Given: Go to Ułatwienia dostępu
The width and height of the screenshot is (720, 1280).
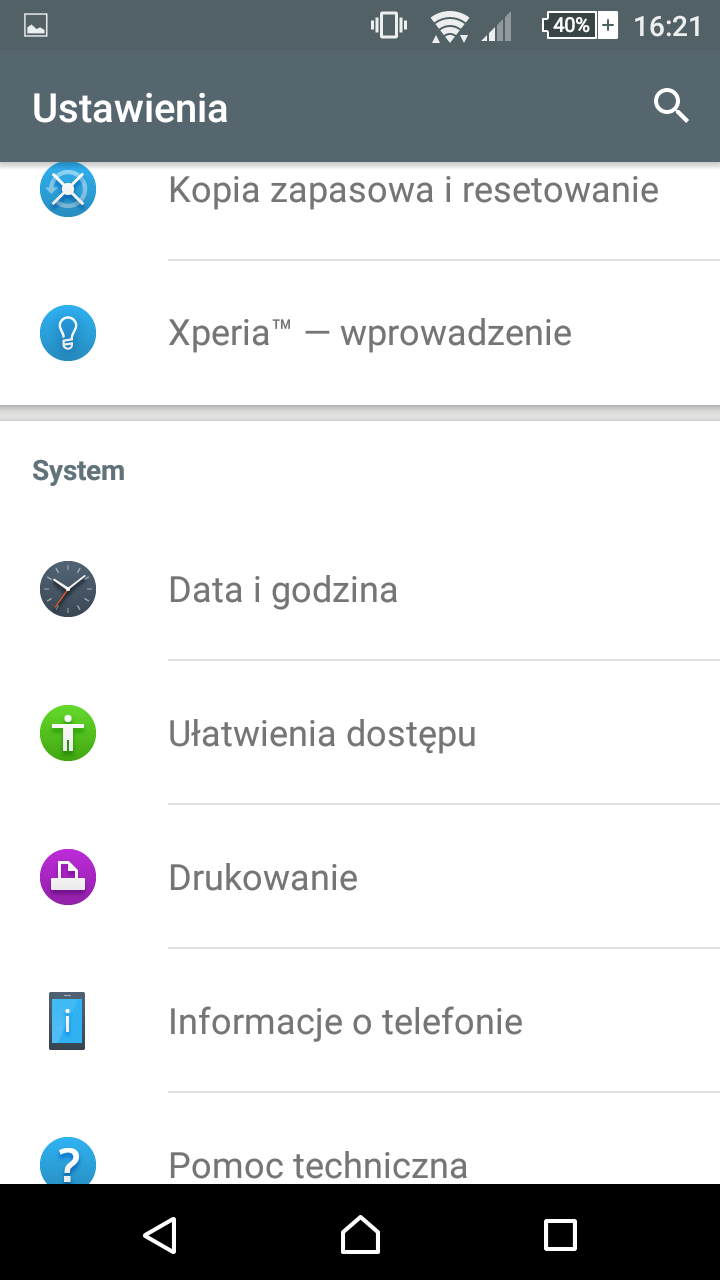Looking at the screenshot, I should point(322,734).
